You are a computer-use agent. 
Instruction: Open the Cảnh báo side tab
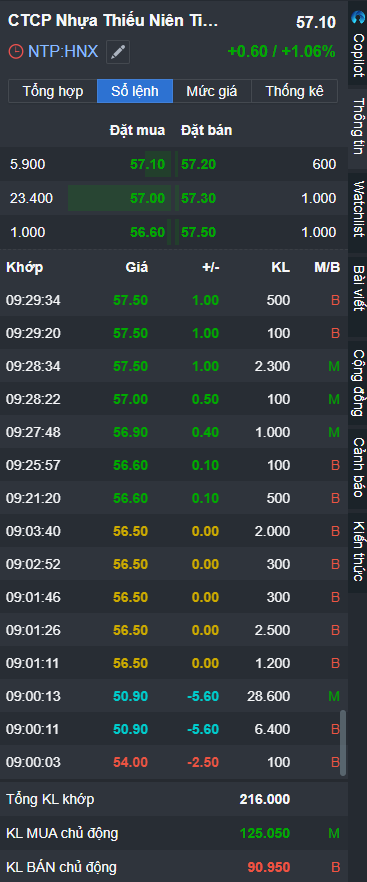coord(358,467)
